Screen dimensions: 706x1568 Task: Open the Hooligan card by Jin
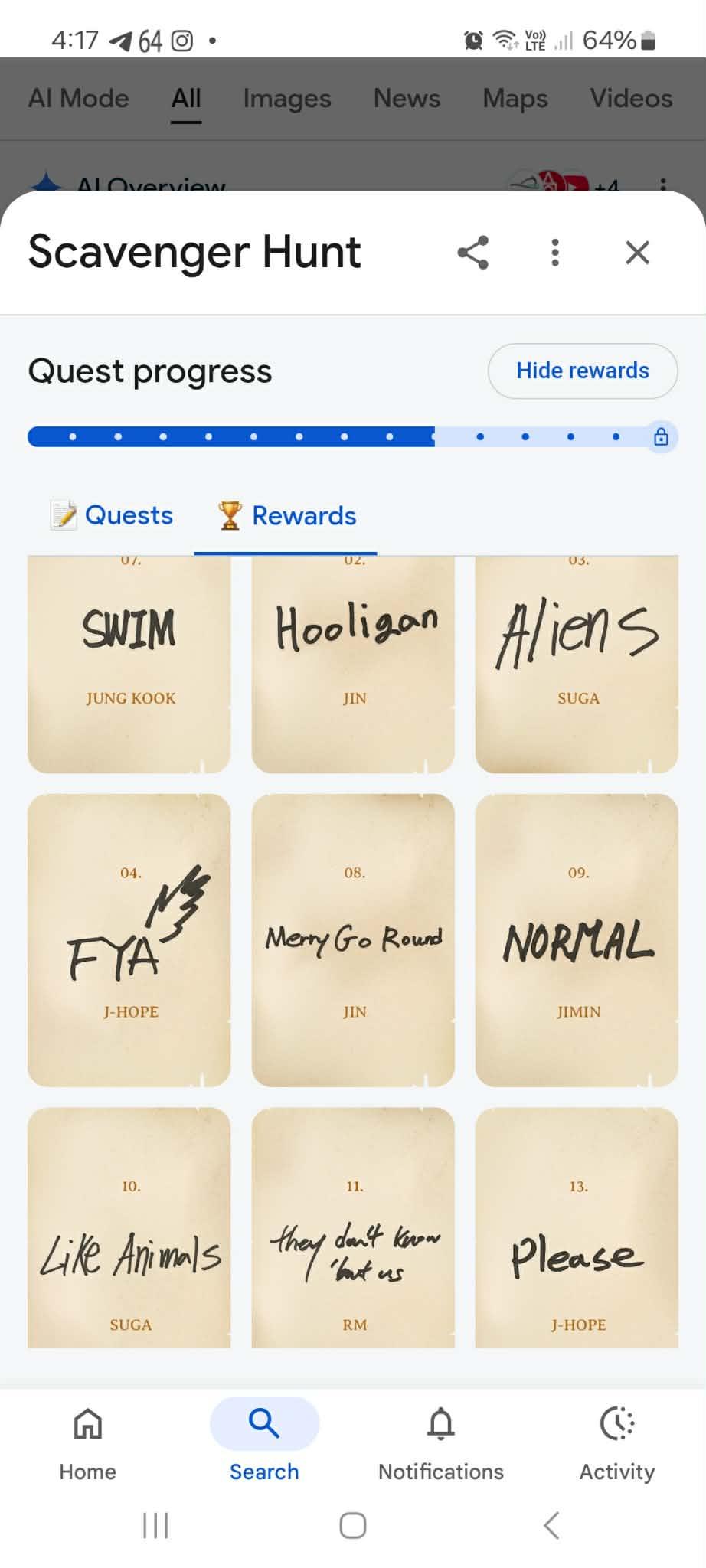point(353,662)
